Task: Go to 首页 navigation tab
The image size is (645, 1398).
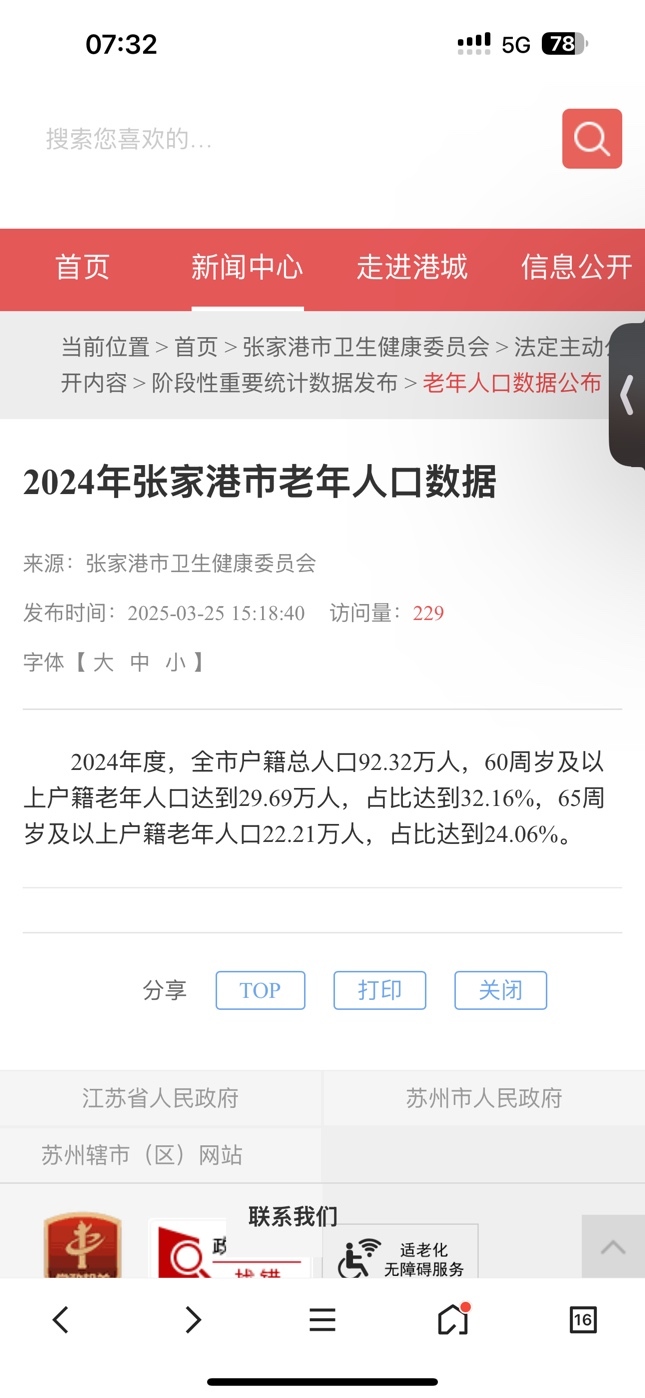Action: [x=82, y=267]
